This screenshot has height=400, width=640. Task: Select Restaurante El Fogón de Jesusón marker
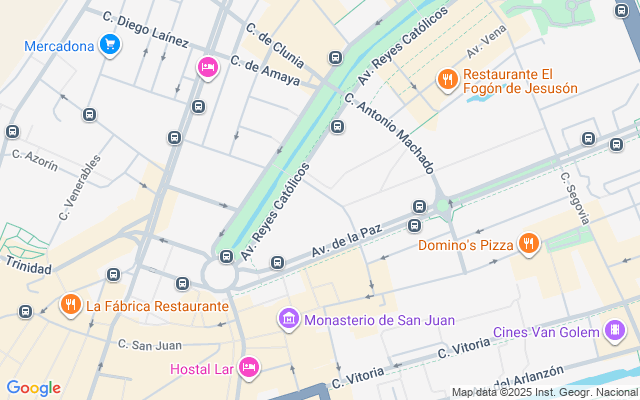coord(447,79)
